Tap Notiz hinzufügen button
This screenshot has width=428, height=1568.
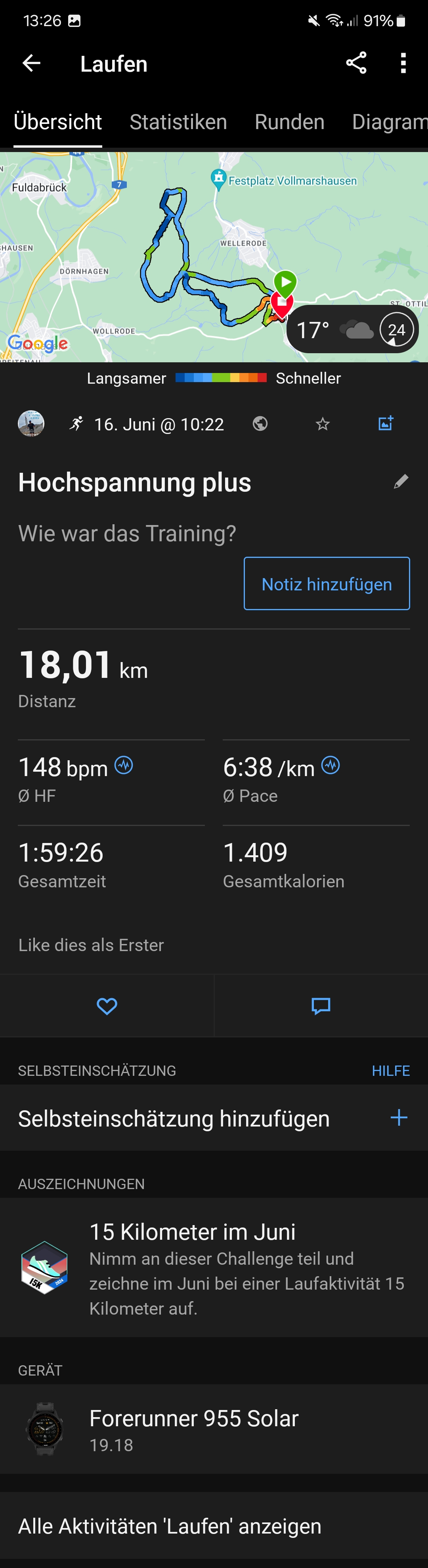coord(326,584)
